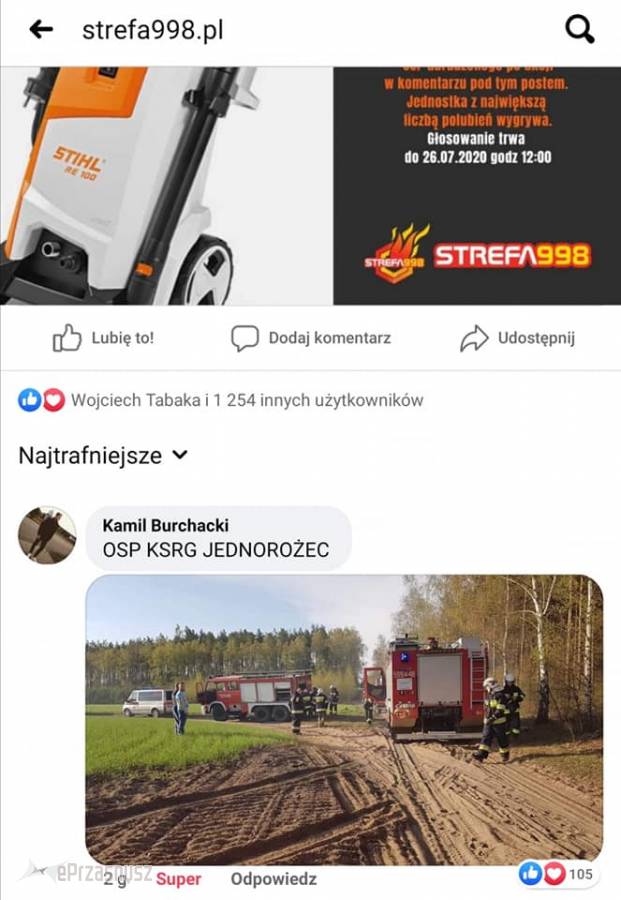Tap Dodaj komentarz to comment

click(x=310, y=339)
